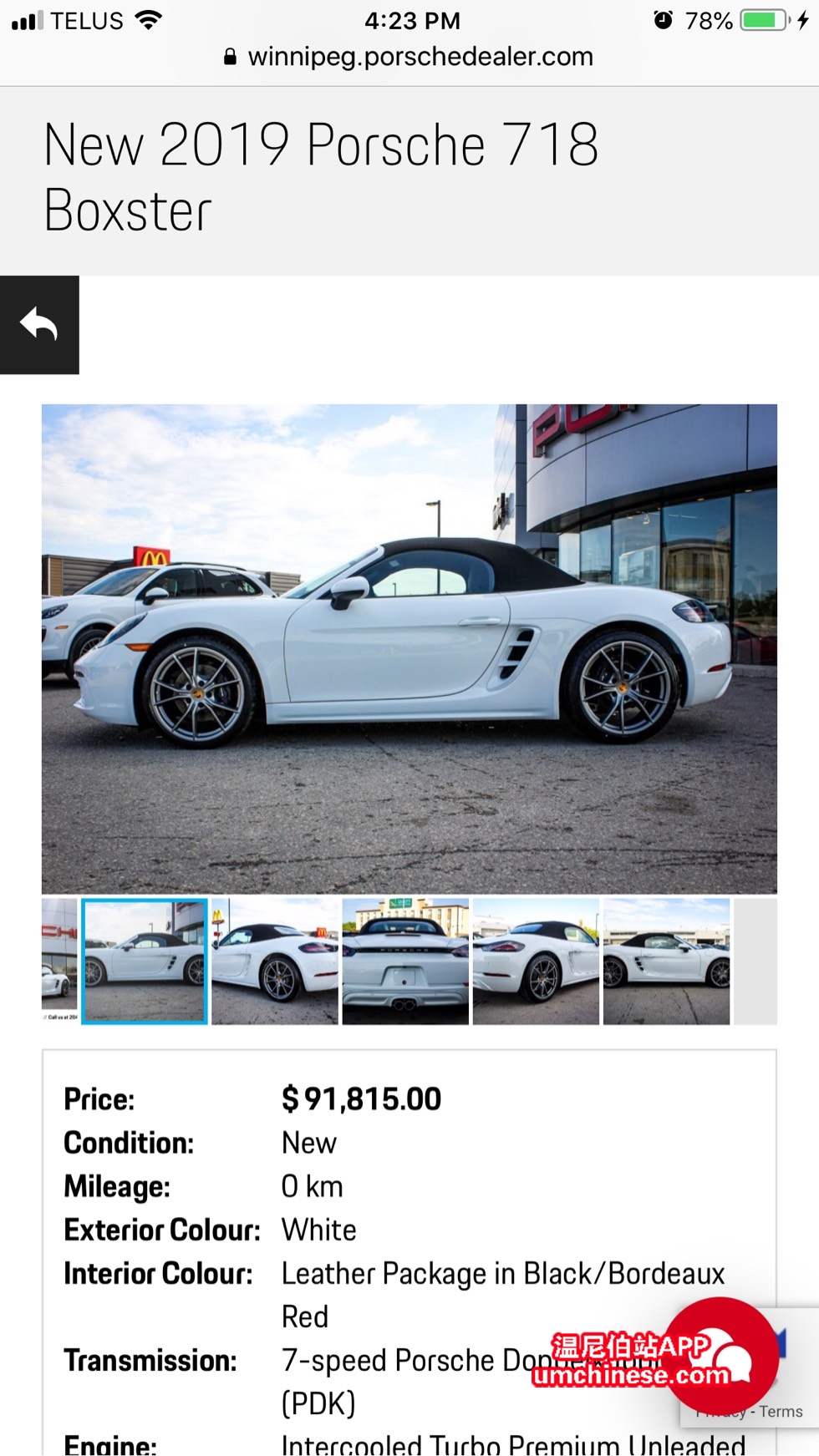This screenshot has height=1456, width=819.
Task: Open the main Boxster side-view photo
Action: (409, 648)
